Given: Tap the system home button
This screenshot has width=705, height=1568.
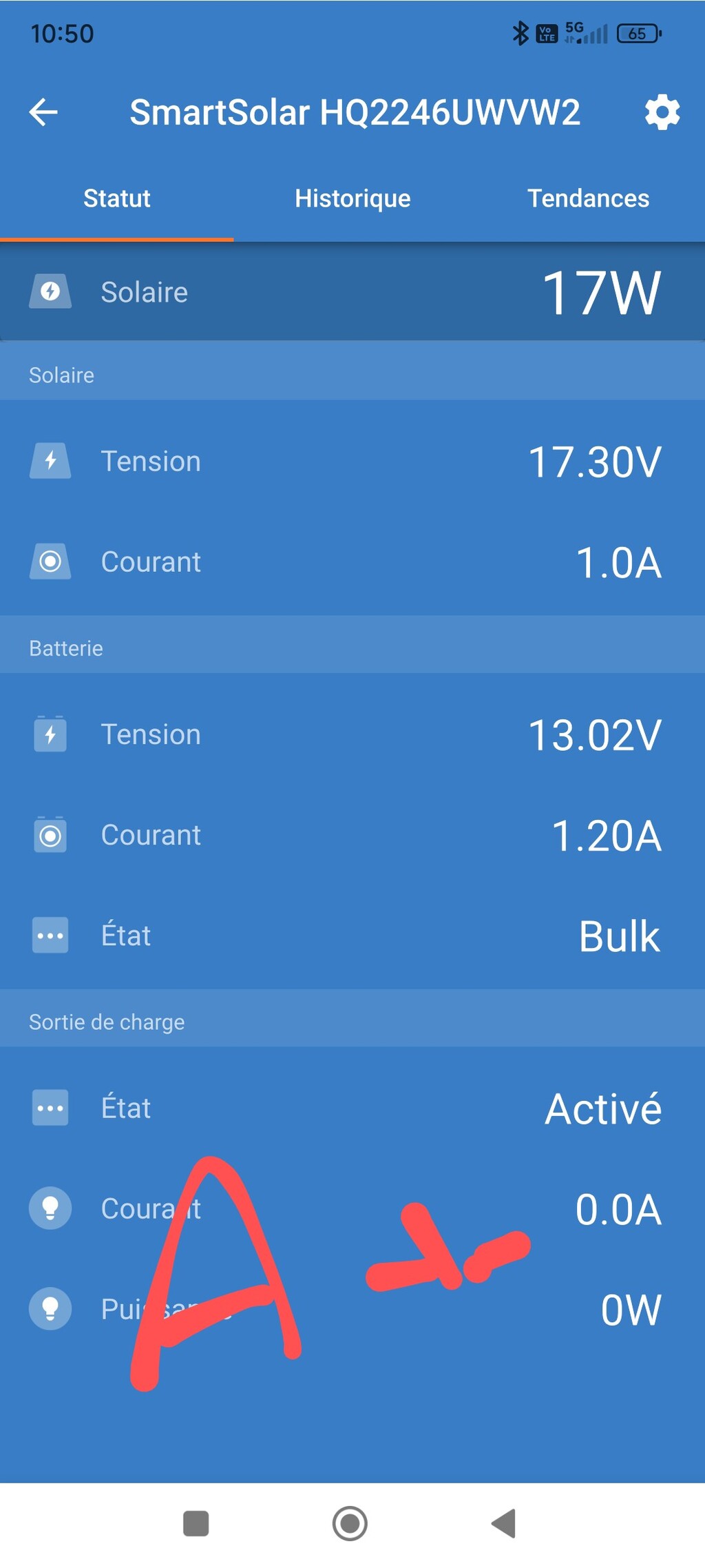Looking at the screenshot, I should coord(350,1523).
